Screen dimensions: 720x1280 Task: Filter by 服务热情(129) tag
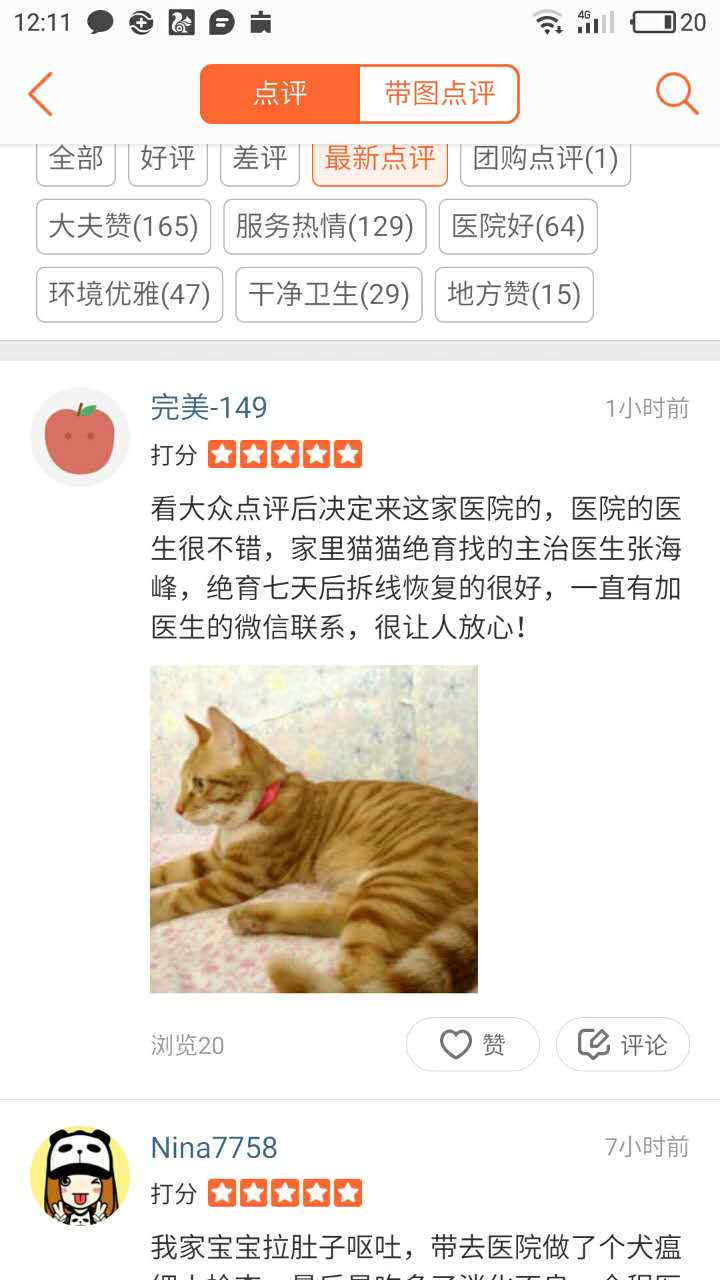tap(325, 227)
